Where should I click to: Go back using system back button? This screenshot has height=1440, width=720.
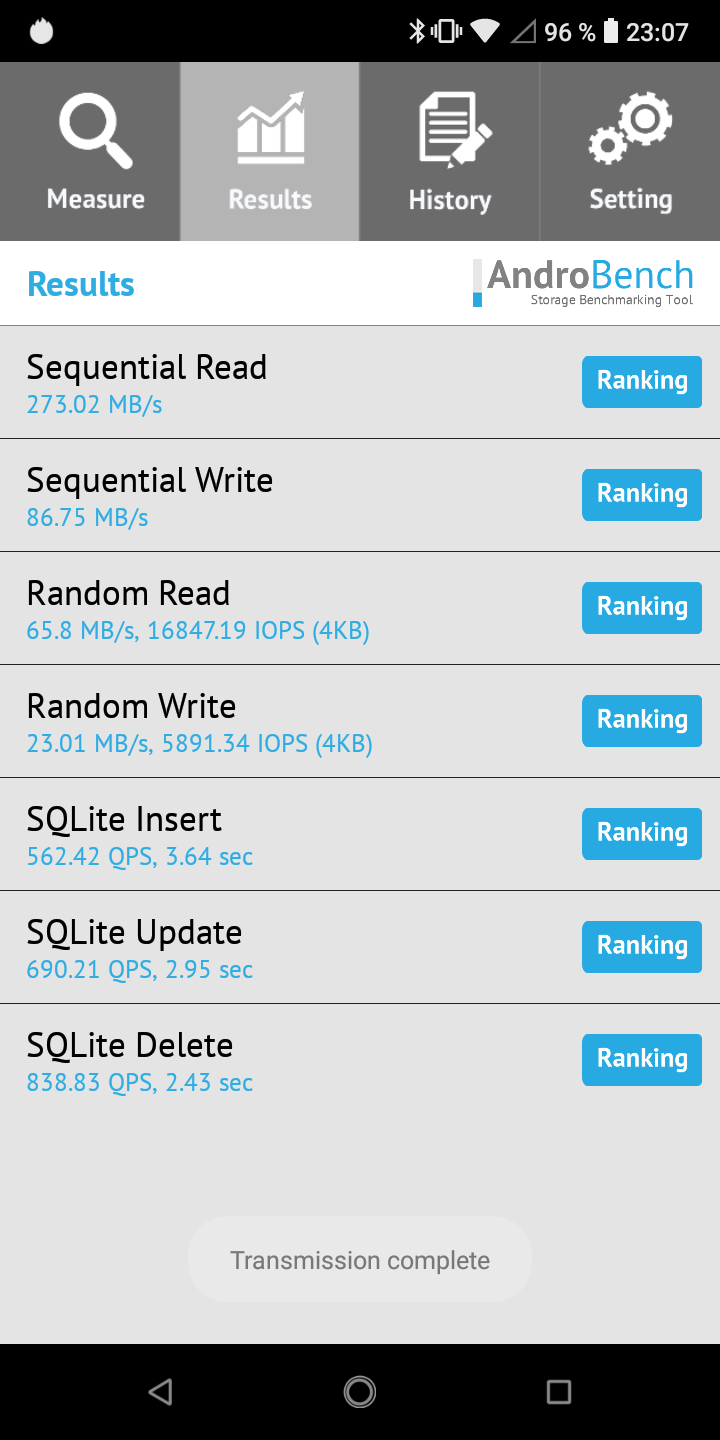pyautogui.click(x=160, y=1391)
